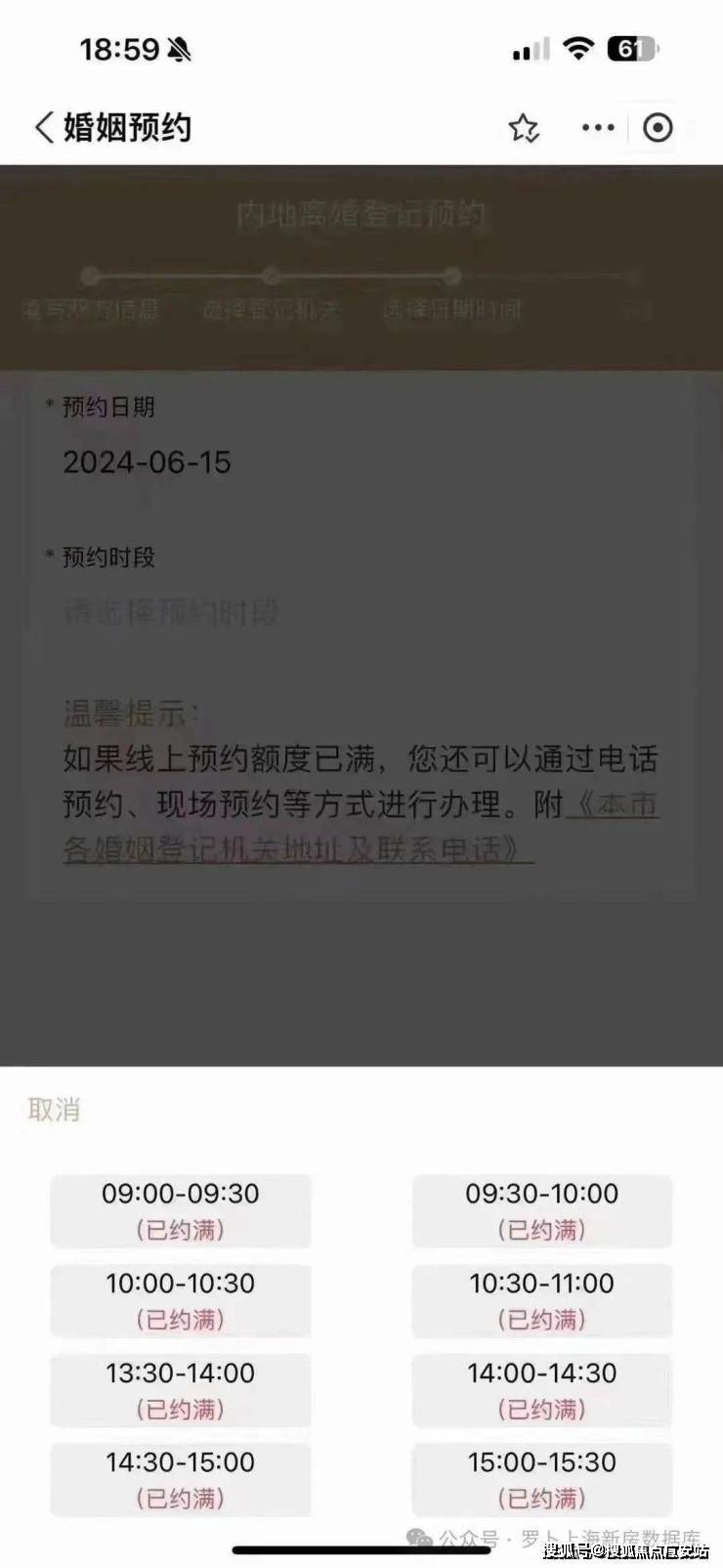Choose the 10:00-10:30 time slot
The height and width of the screenshot is (1568, 723).
(181, 1300)
